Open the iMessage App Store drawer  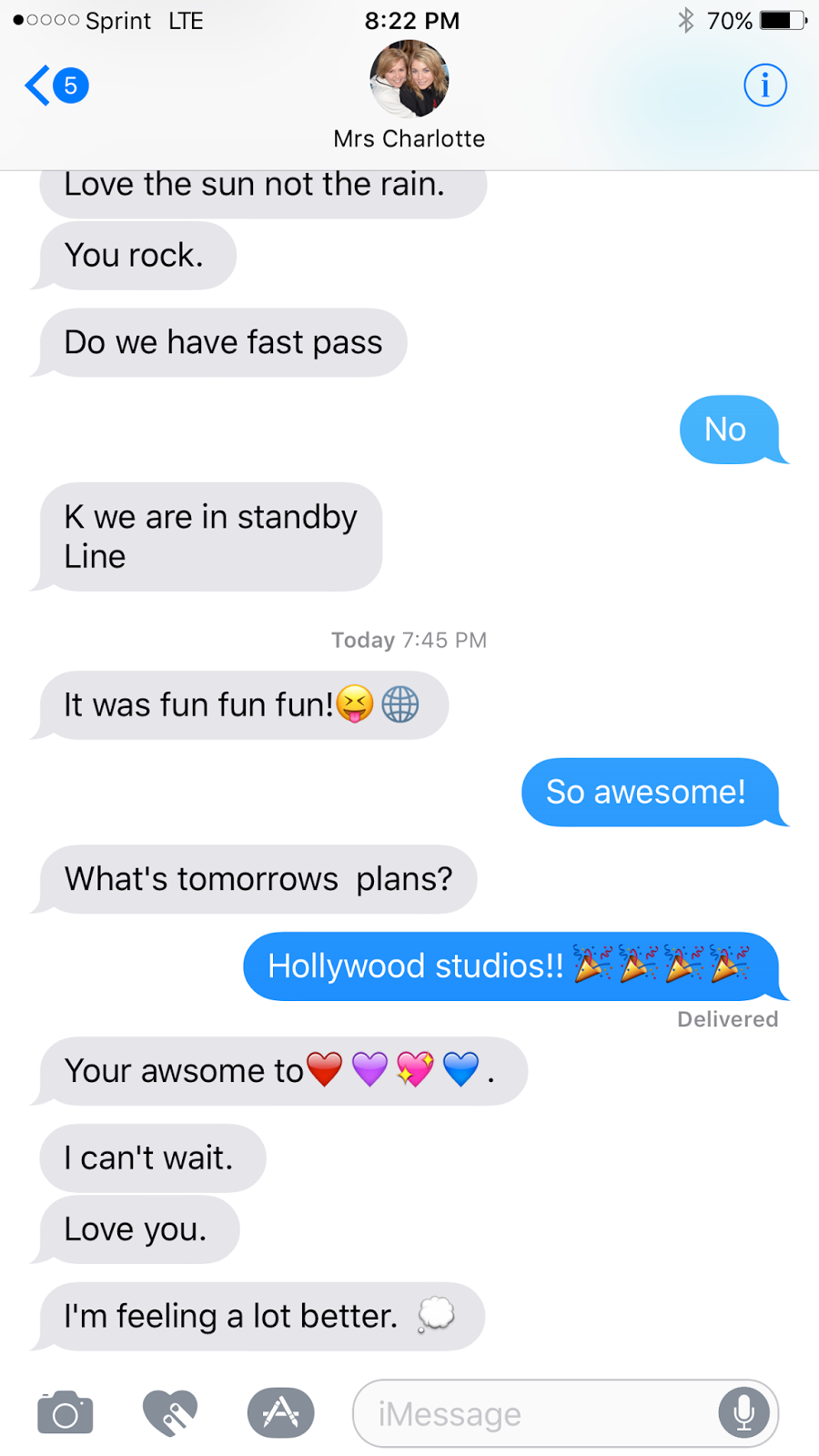[x=280, y=1413]
